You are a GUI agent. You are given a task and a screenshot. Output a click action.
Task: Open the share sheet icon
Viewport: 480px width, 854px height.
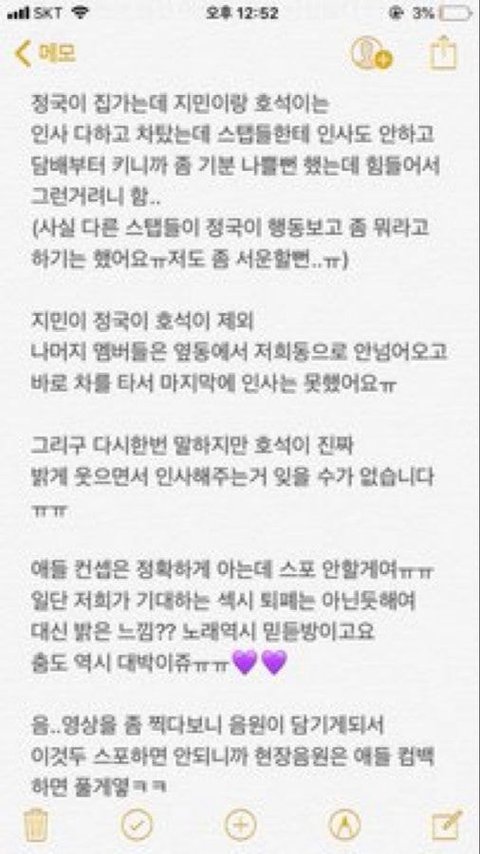[443, 52]
